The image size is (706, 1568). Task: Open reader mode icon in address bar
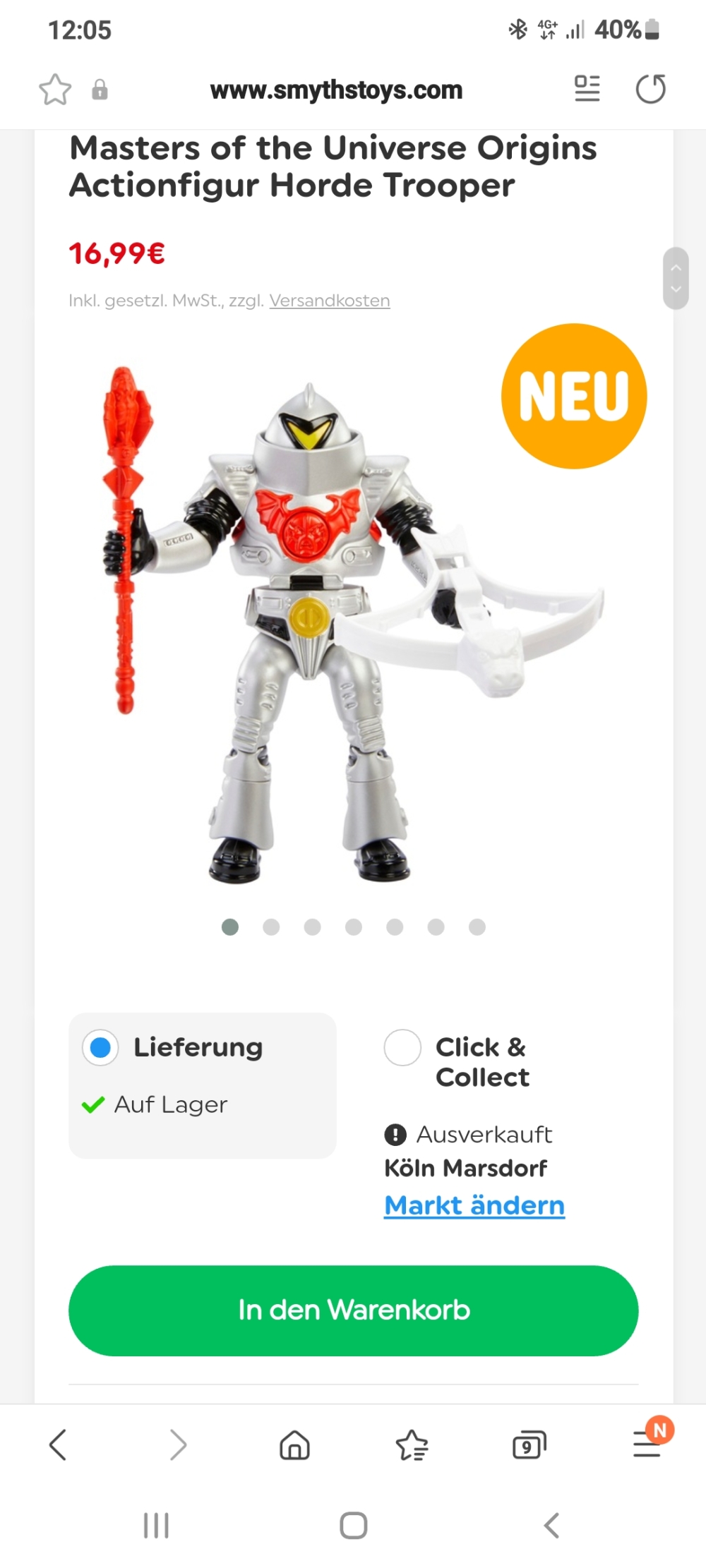click(587, 90)
